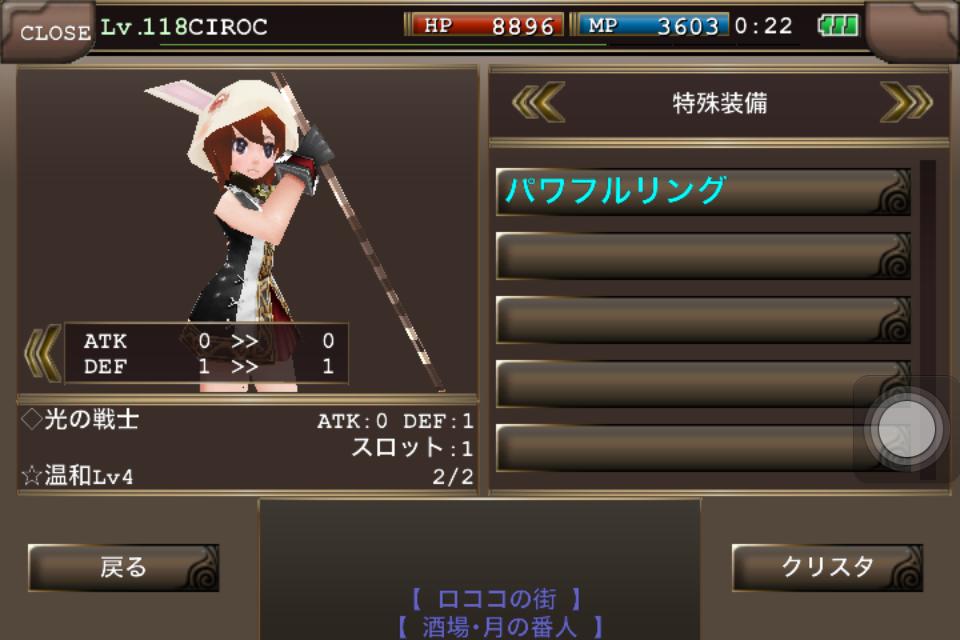Tap the round virtual joystick button
Image resolution: width=960 pixels, height=640 pixels.
(906, 429)
